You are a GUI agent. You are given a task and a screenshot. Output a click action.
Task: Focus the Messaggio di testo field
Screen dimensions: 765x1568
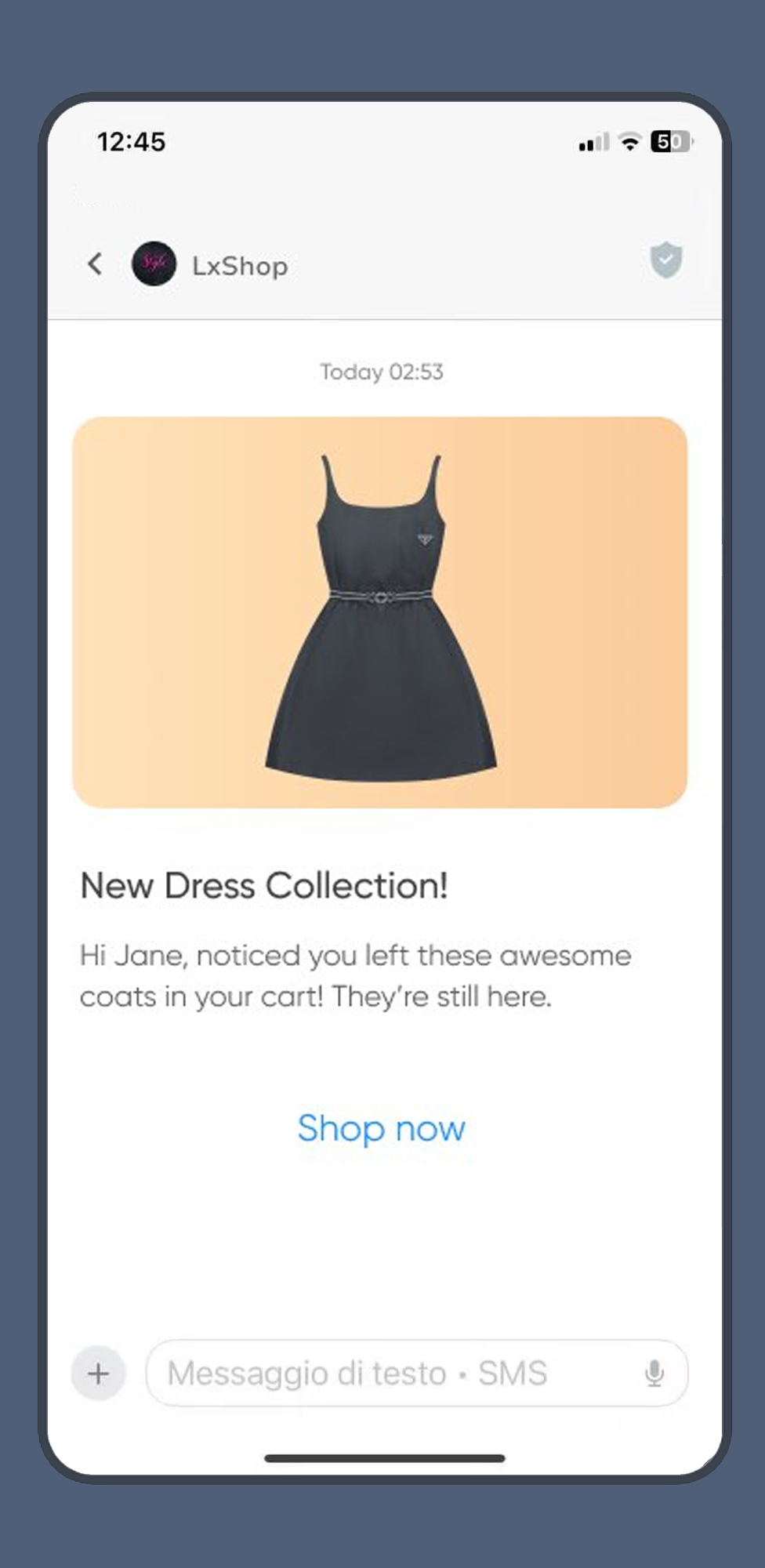coord(392,1374)
